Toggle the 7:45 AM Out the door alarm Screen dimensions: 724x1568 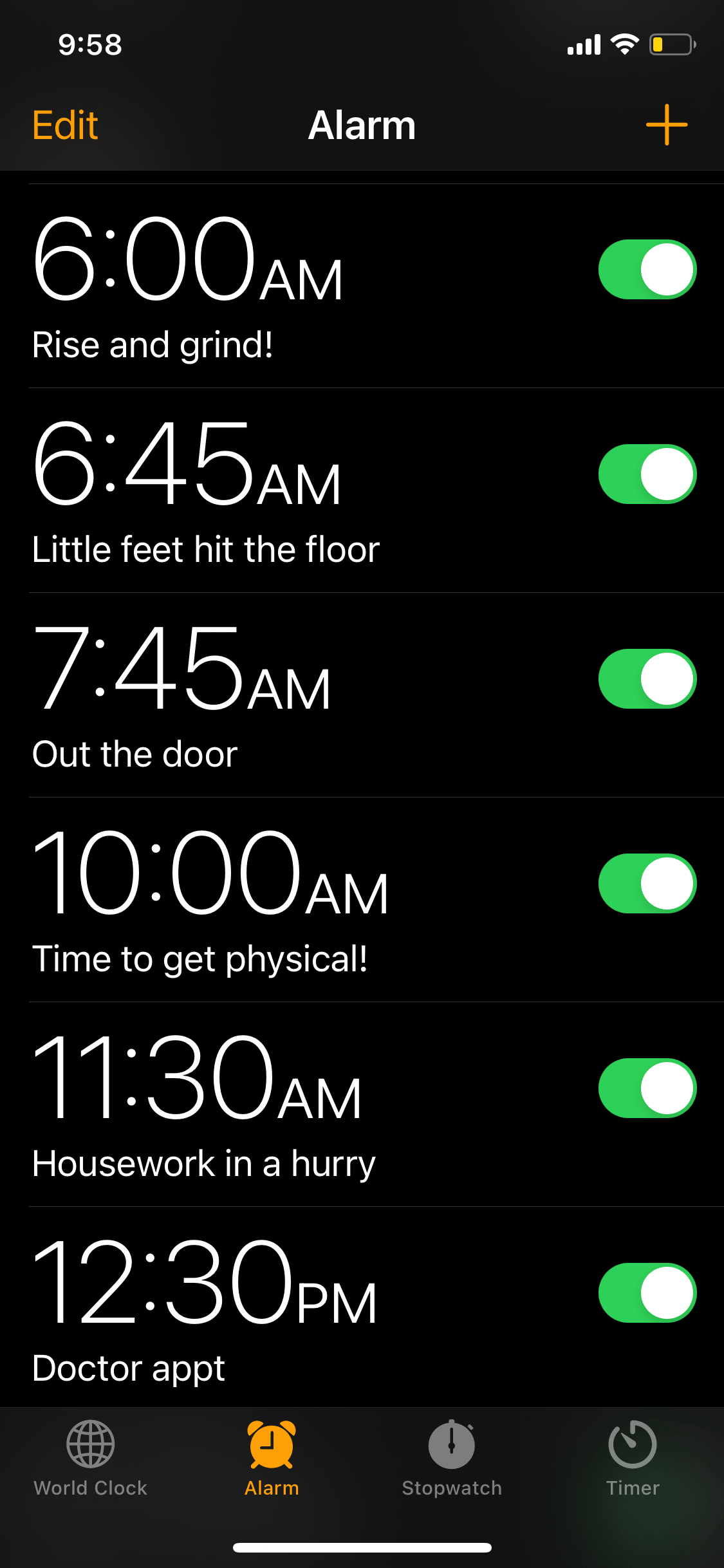click(x=647, y=679)
